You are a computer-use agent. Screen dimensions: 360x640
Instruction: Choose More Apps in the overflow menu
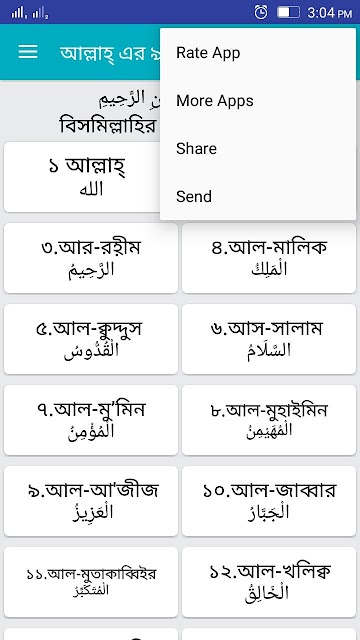pyautogui.click(x=258, y=100)
